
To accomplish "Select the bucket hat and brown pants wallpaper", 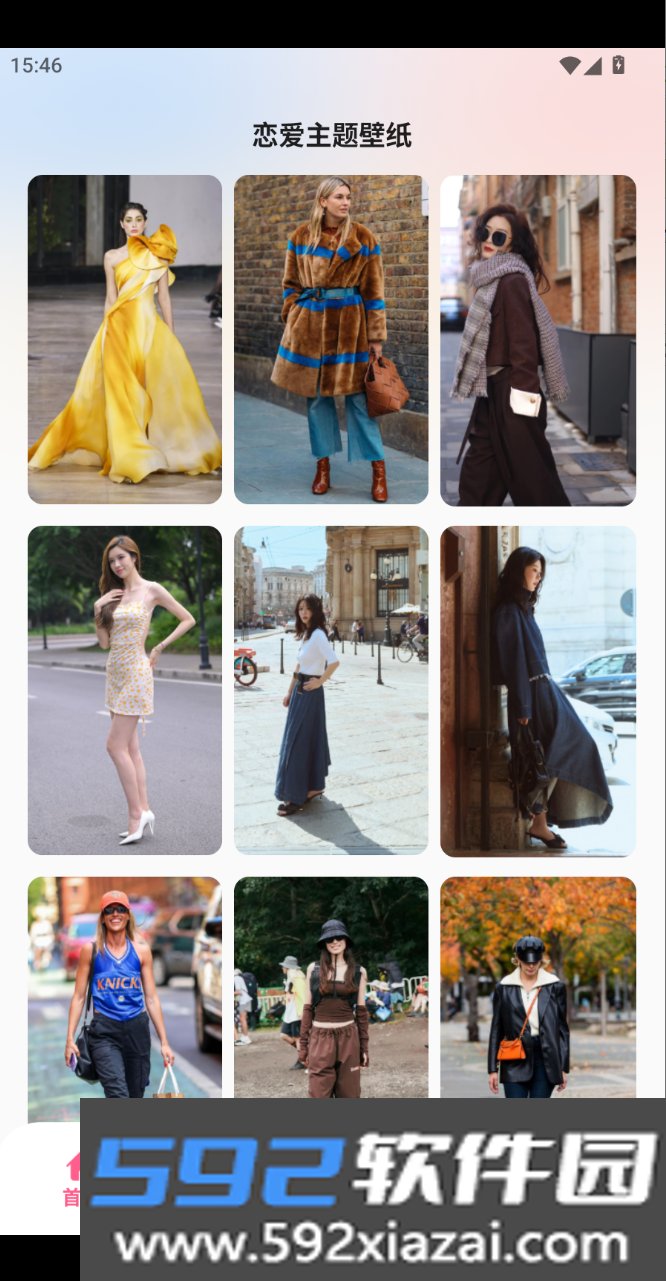I will [x=331, y=987].
